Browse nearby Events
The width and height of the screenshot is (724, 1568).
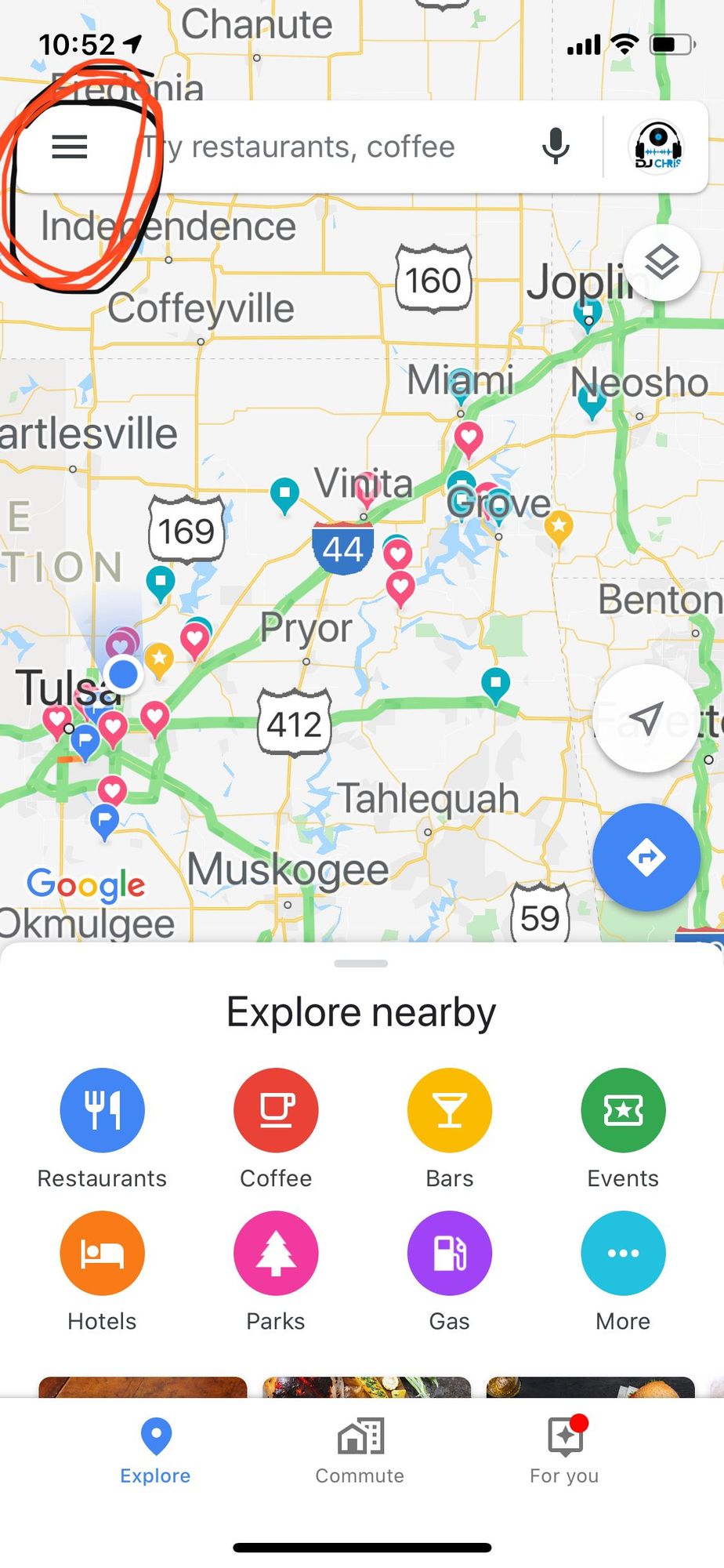tap(623, 1110)
